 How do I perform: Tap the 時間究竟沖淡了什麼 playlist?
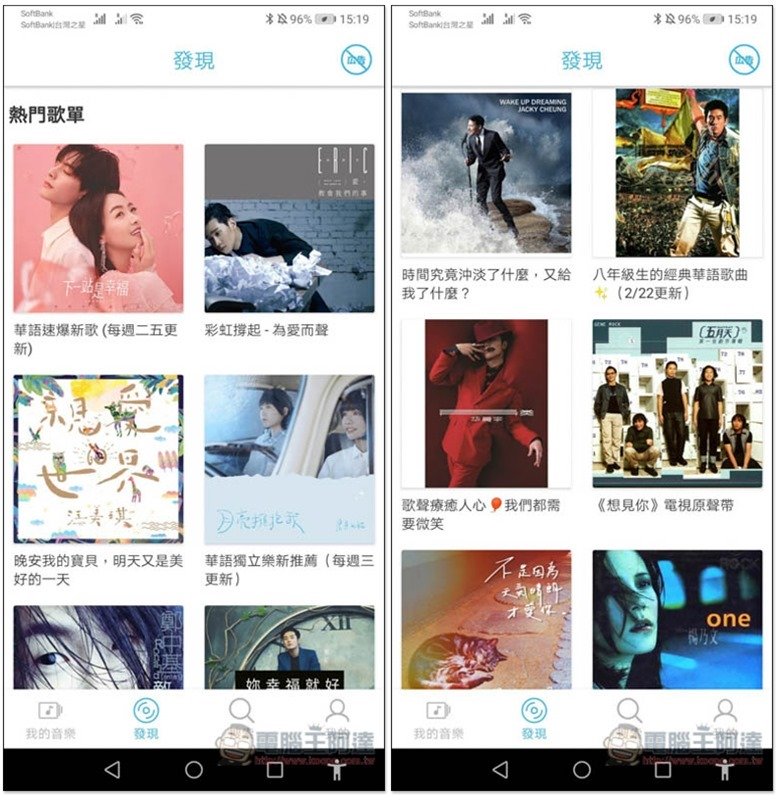[486, 173]
